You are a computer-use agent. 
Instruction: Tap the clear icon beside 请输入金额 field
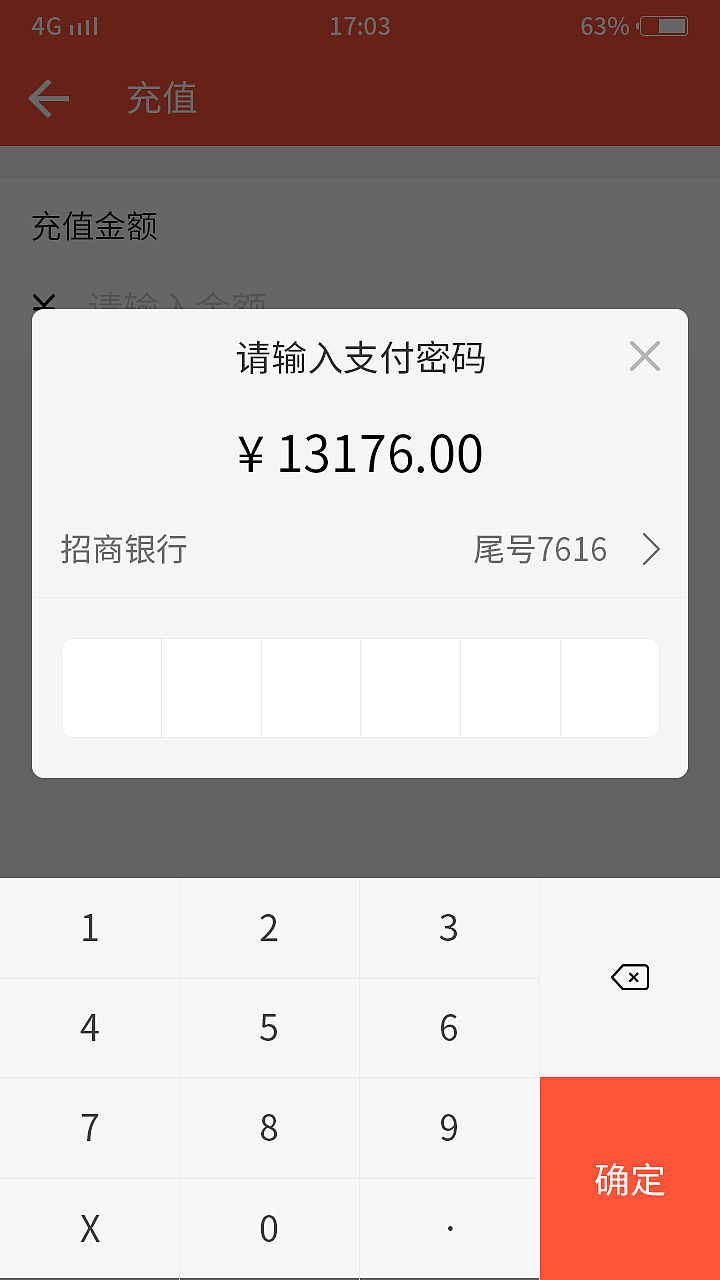coord(42,300)
